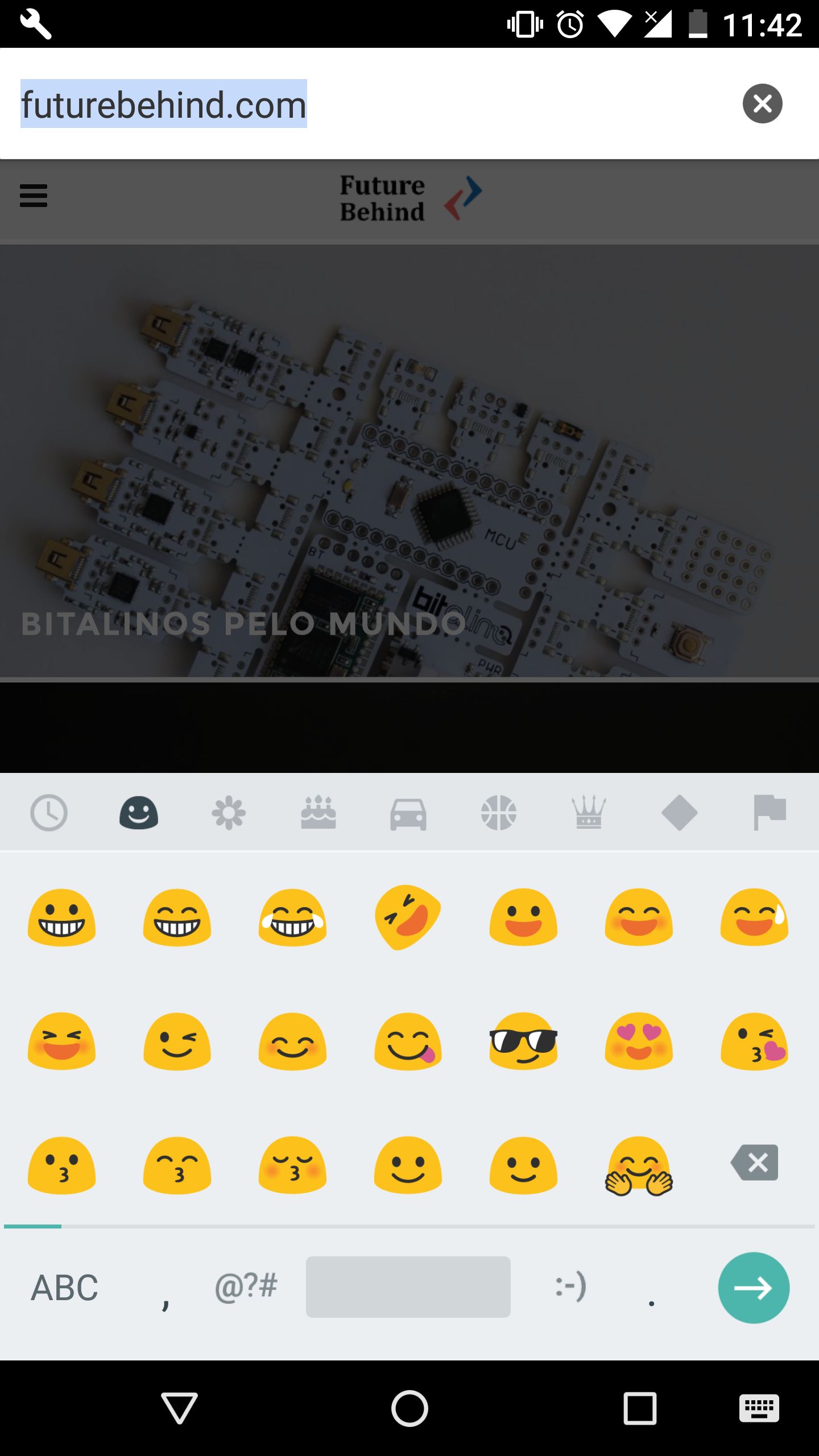
Task: Tap the emoji backspace delete key
Action: pyautogui.click(x=754, y=1162)
